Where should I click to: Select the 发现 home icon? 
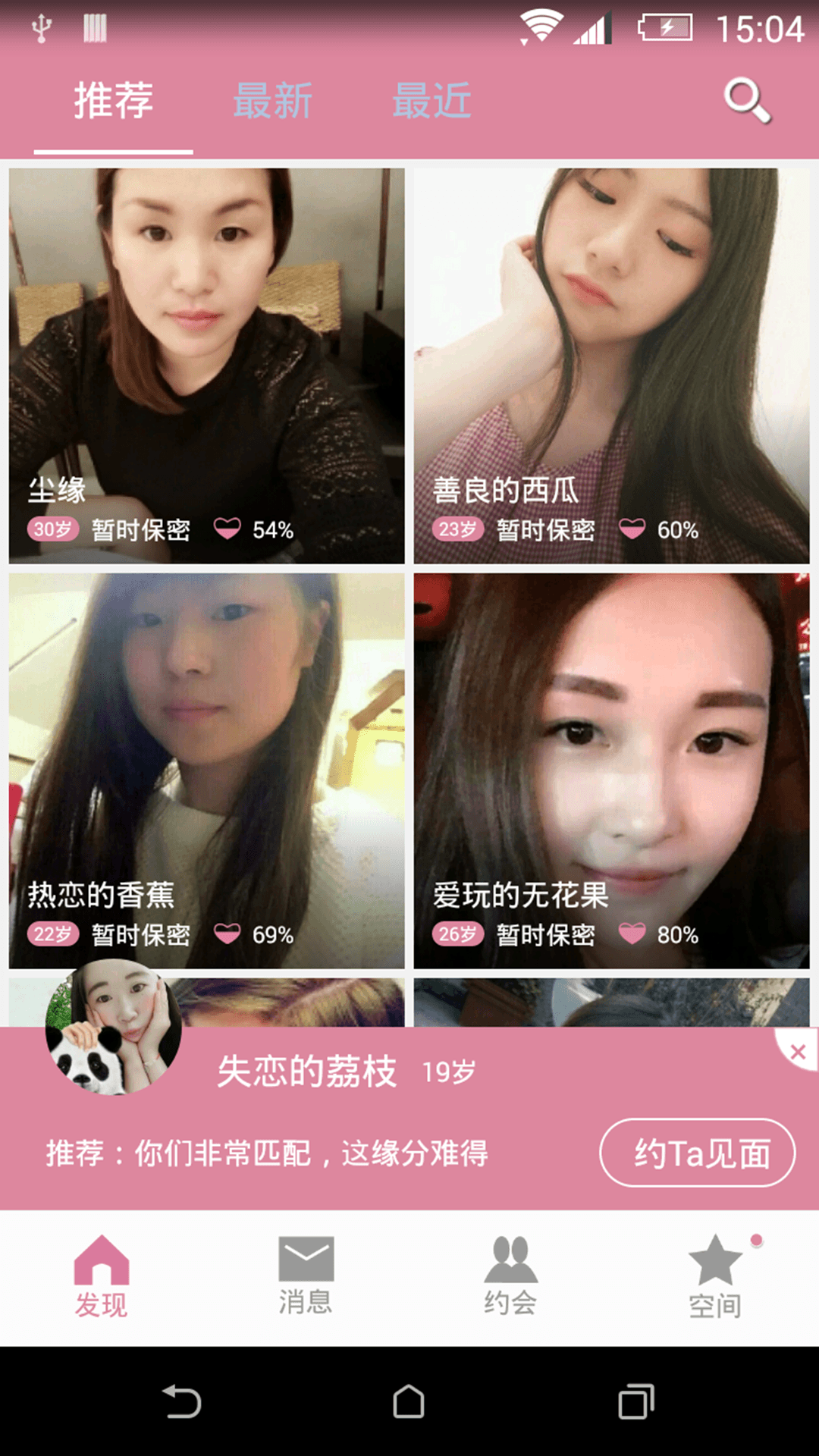[x=102, y=1274]
